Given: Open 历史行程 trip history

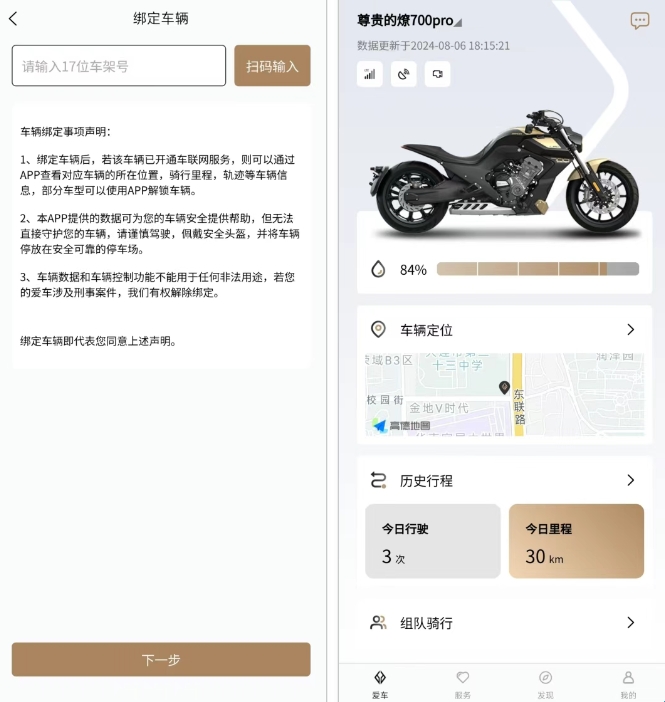Looking at the screenshot, I should 504,480.
